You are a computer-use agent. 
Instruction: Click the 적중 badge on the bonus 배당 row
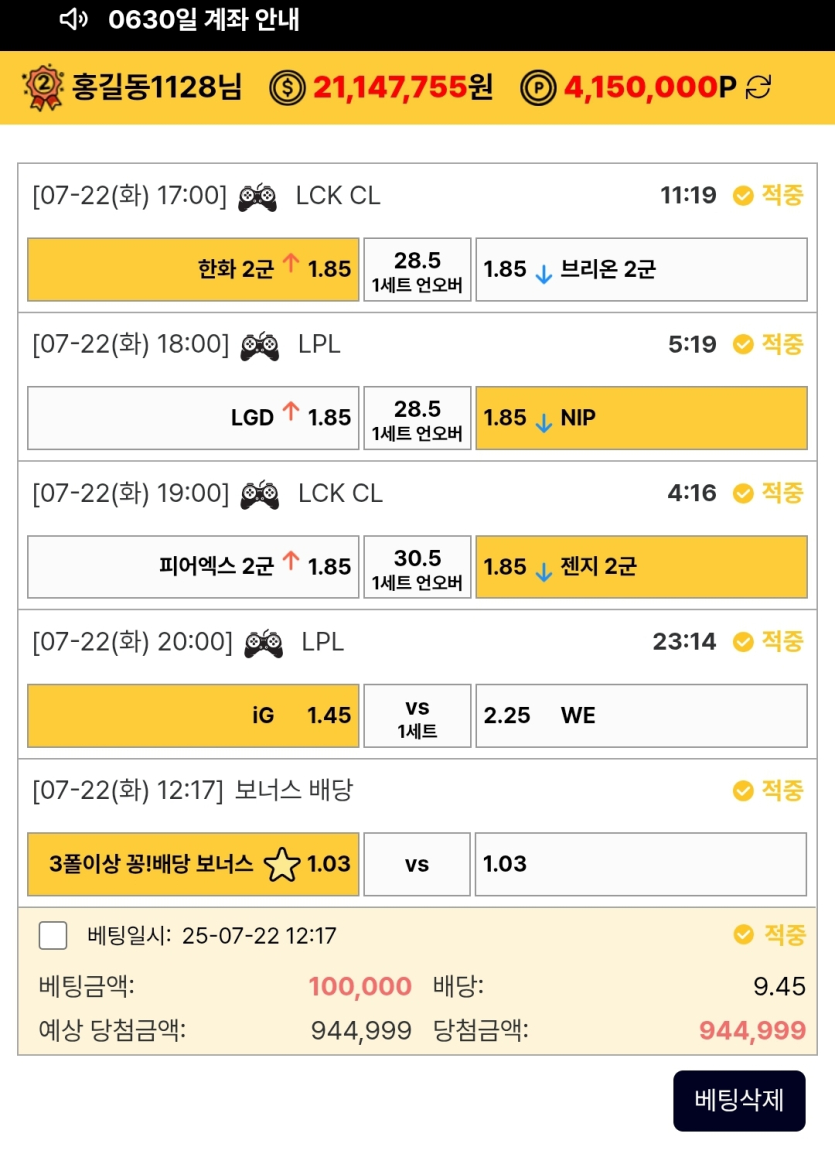tap(743, 790)
